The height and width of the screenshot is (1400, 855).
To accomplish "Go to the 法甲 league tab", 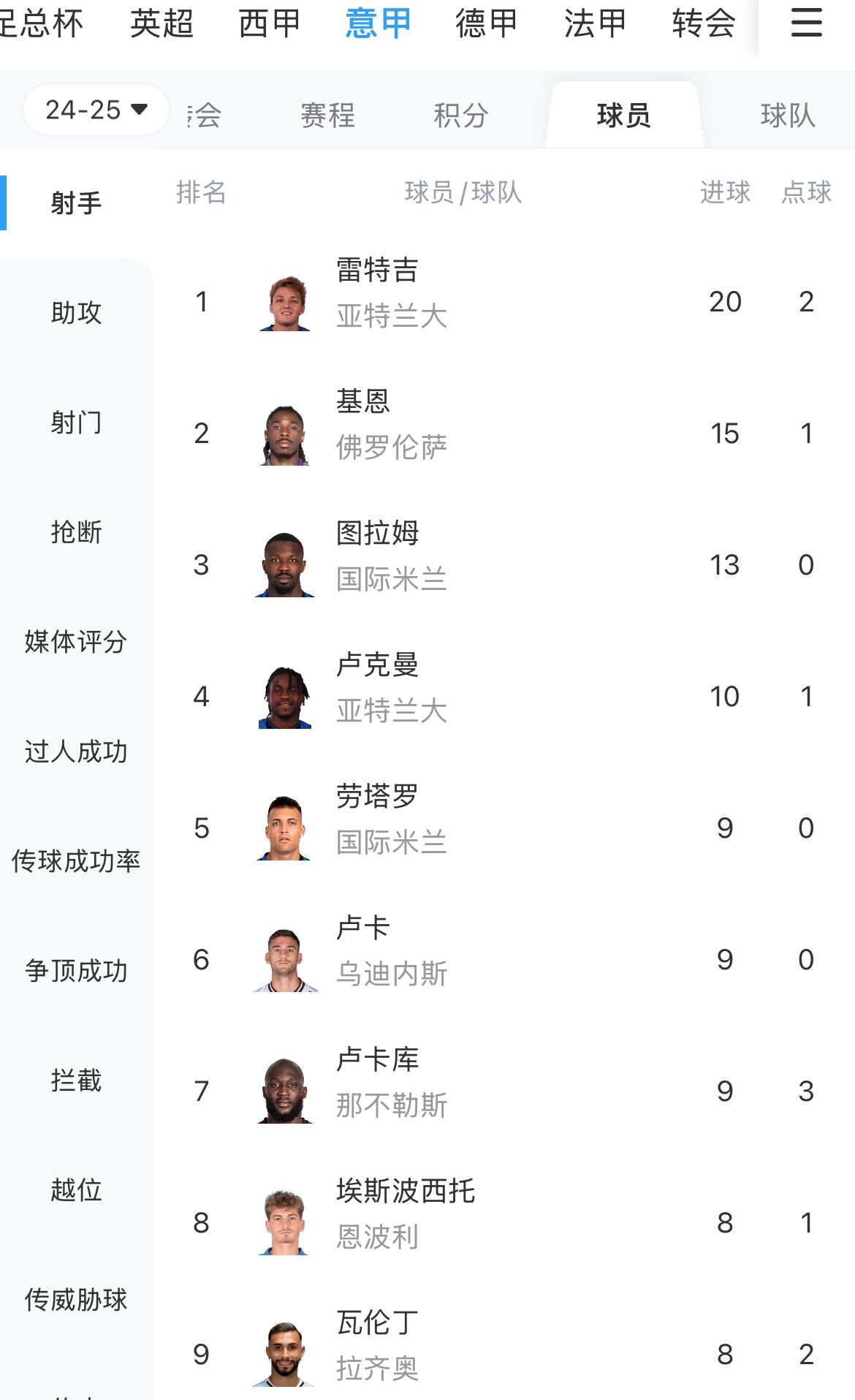I will [x=595, y=23].
